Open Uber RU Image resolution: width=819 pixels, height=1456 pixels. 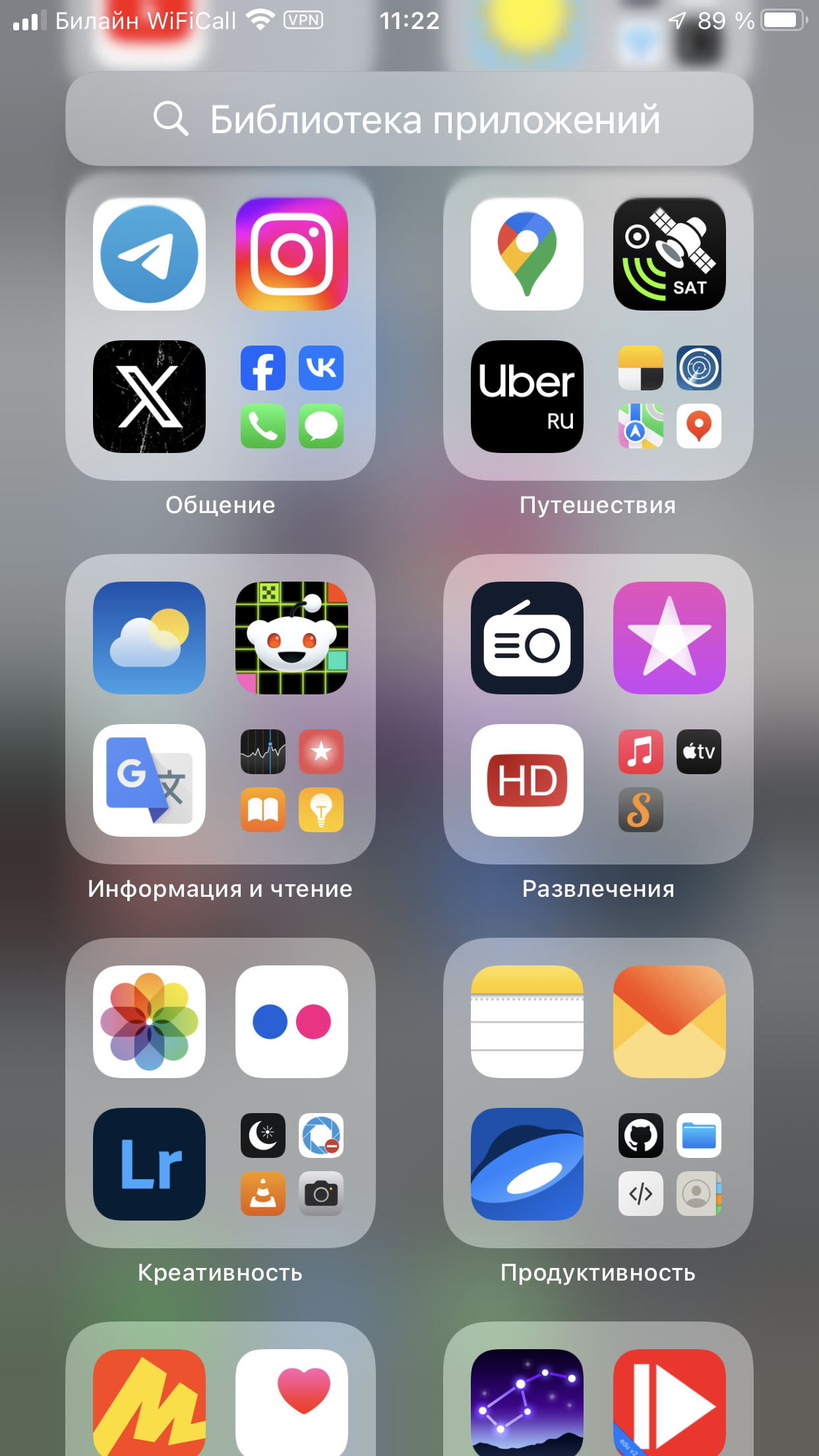[x=527, y=396]
